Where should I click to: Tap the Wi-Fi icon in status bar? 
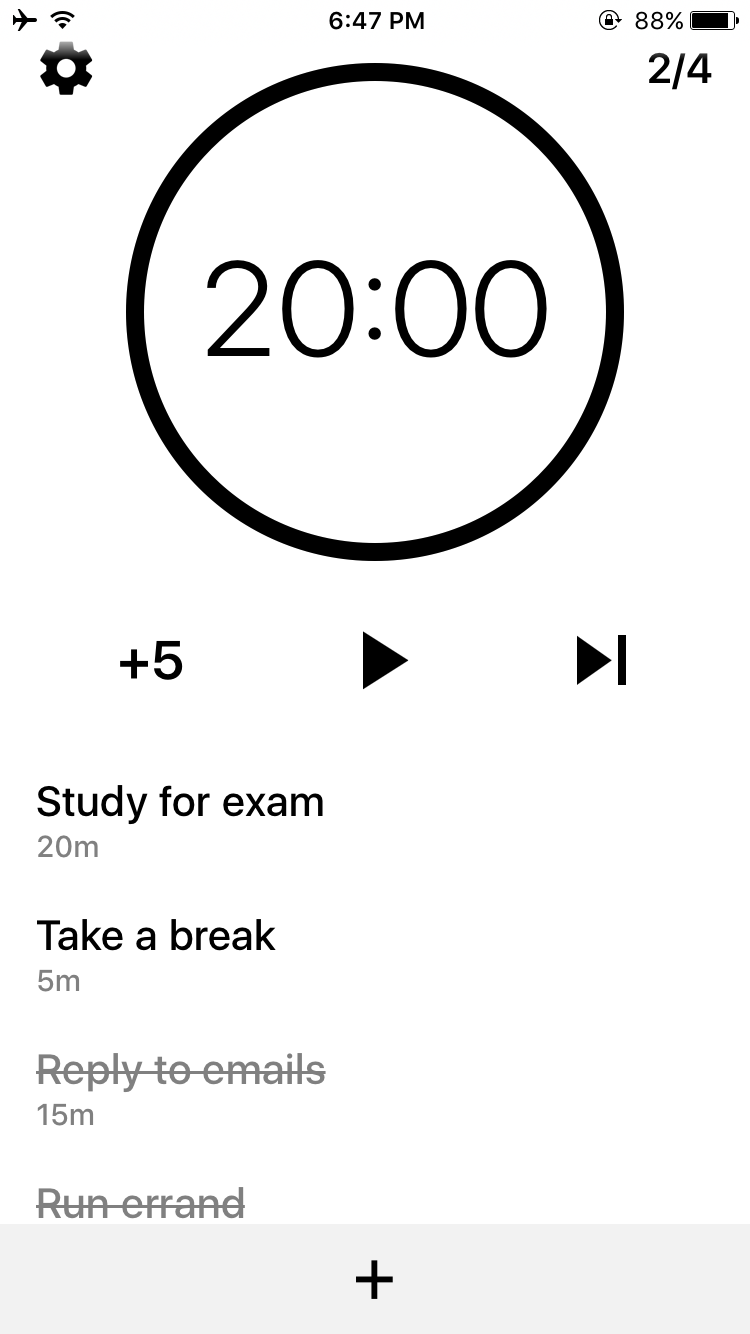(60, 18)
